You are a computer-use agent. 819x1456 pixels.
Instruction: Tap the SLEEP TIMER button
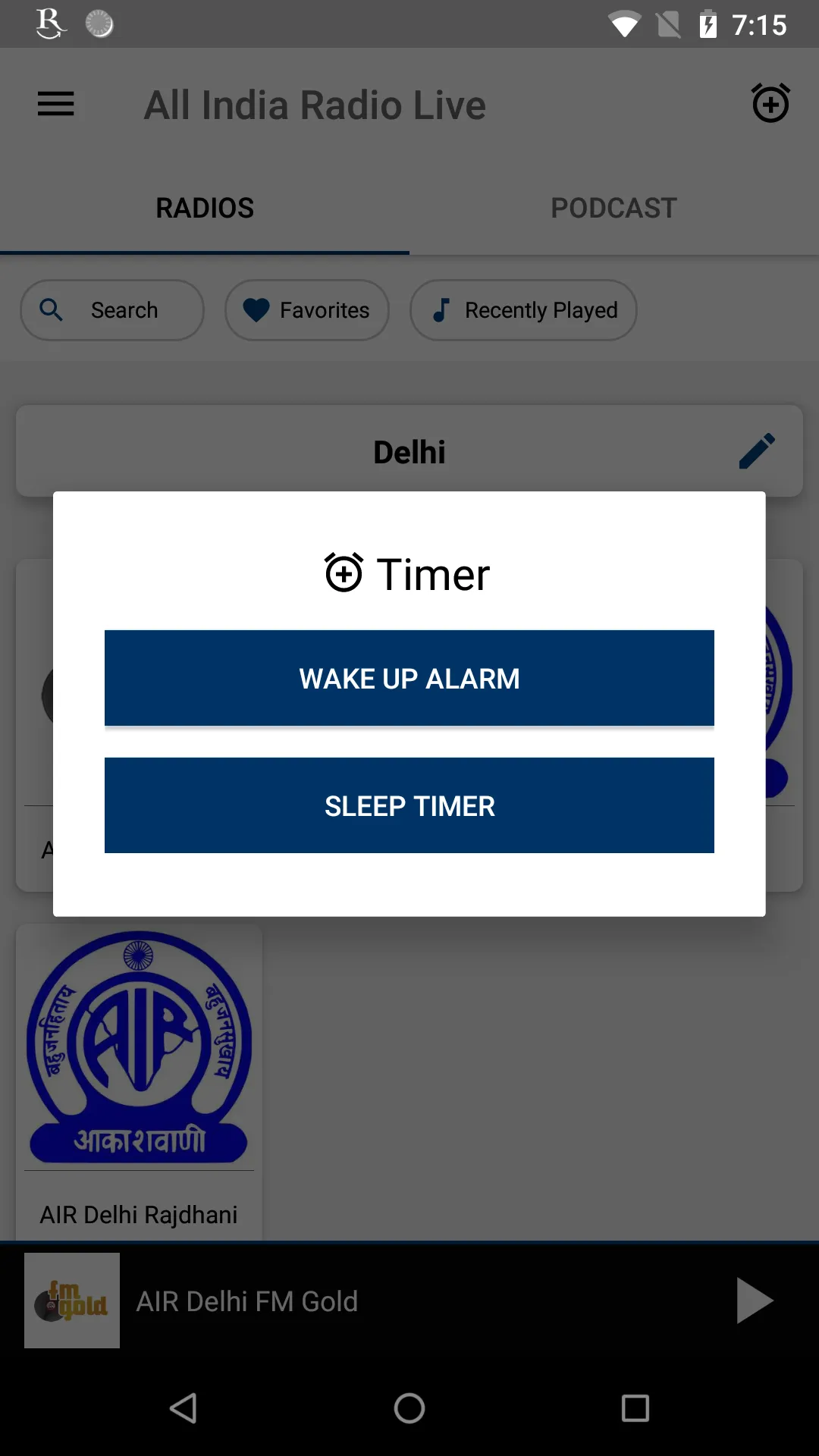(x=409, y=805)
